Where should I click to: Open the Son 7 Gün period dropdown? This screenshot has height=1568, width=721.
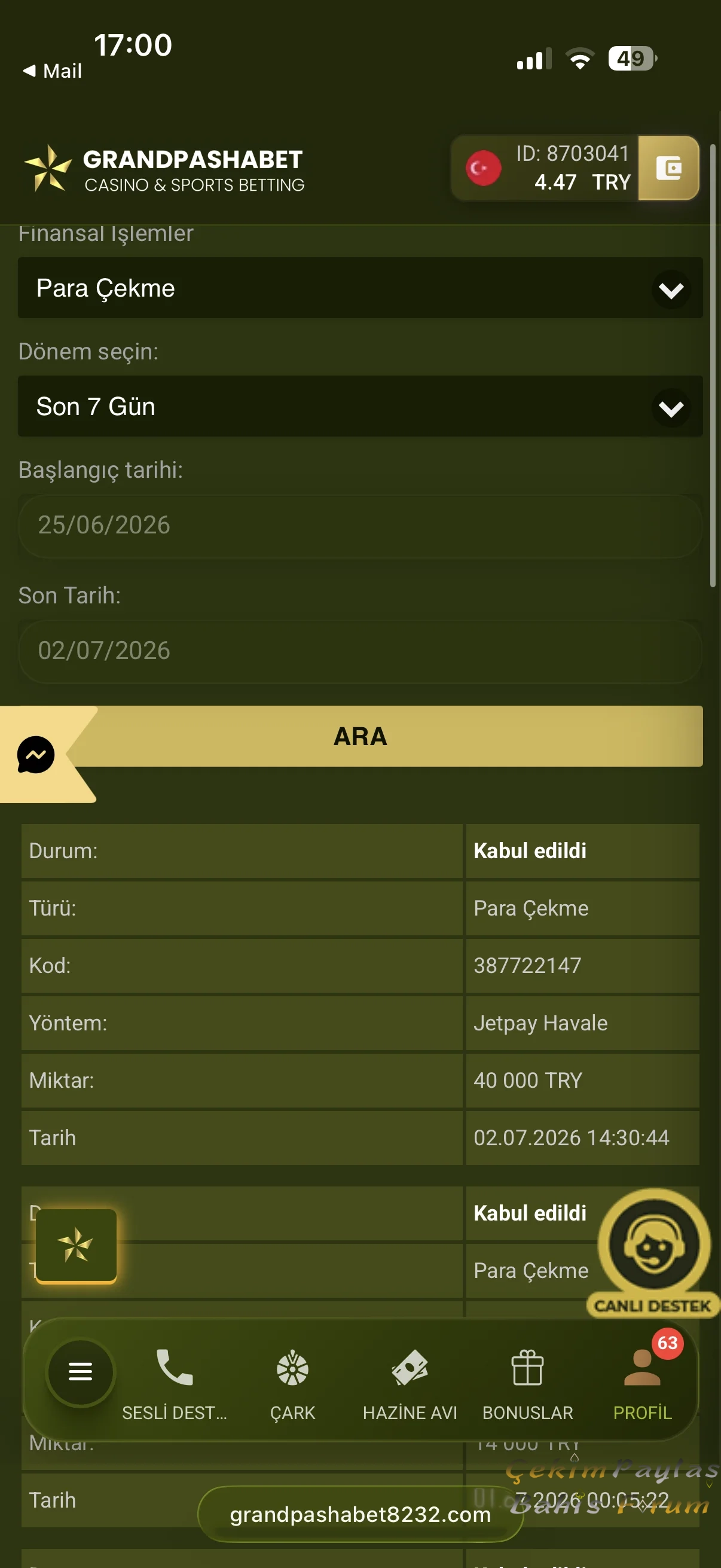(x=360, y=406)
